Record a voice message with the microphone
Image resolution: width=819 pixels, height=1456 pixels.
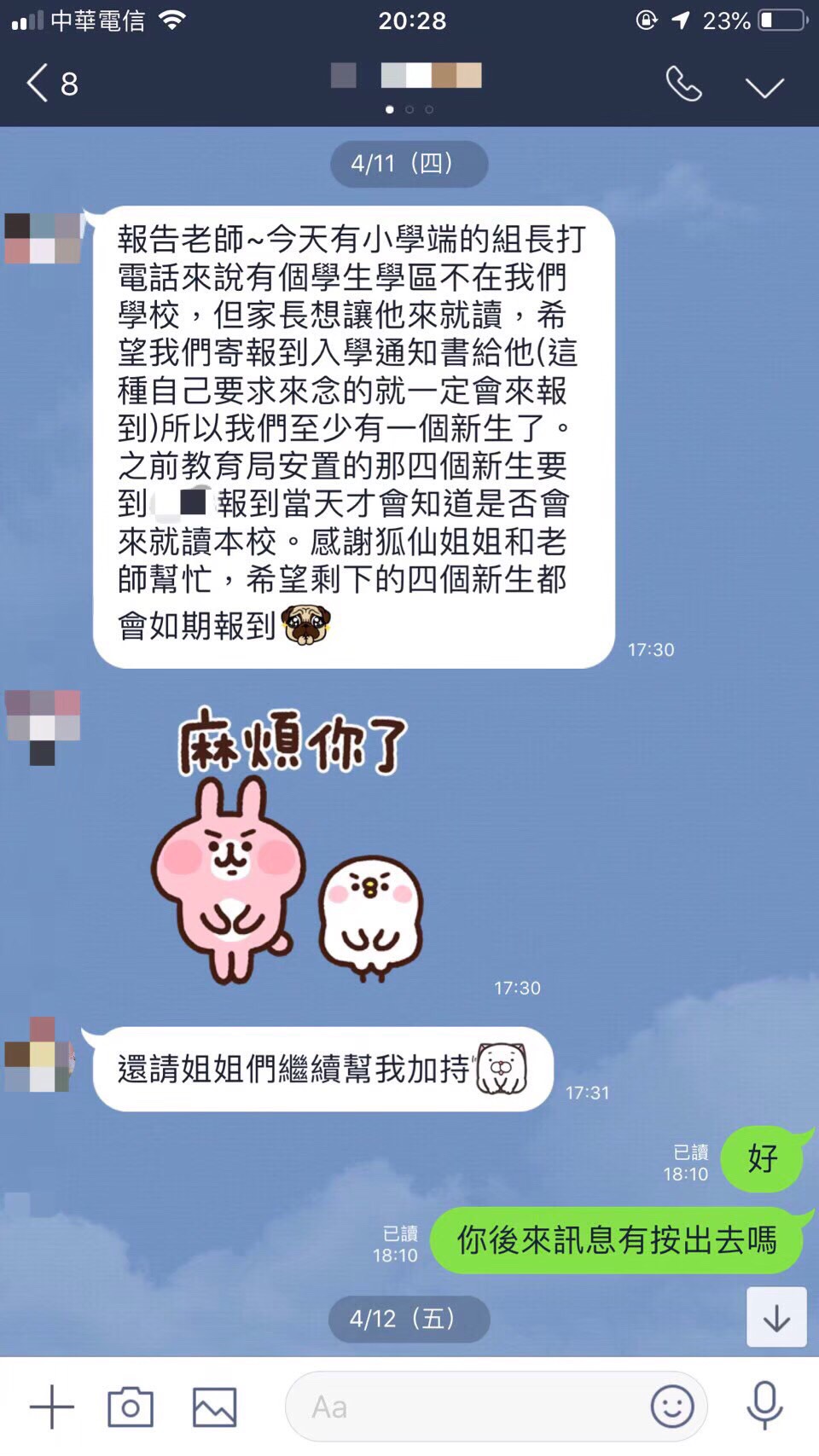(764, 1407)
